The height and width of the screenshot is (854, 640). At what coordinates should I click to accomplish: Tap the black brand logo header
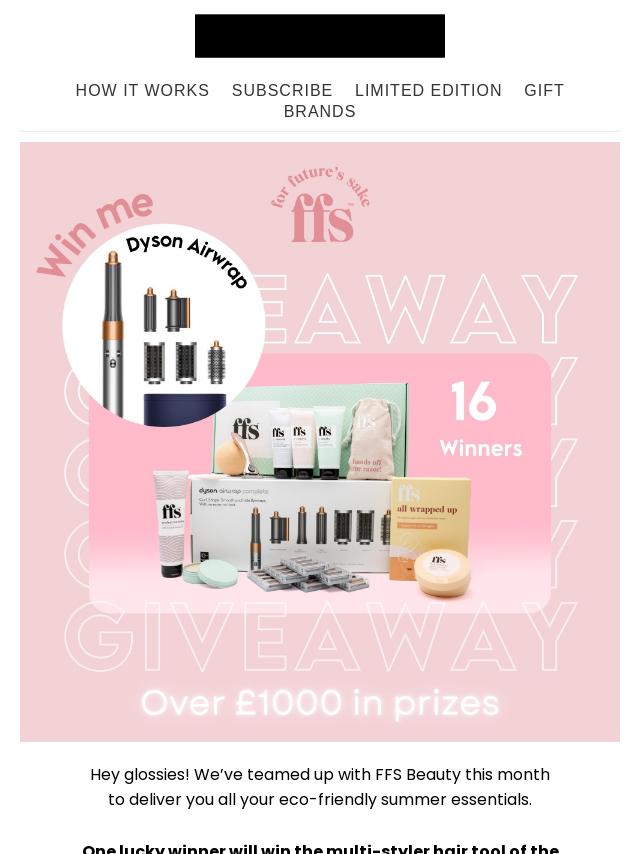320,36
